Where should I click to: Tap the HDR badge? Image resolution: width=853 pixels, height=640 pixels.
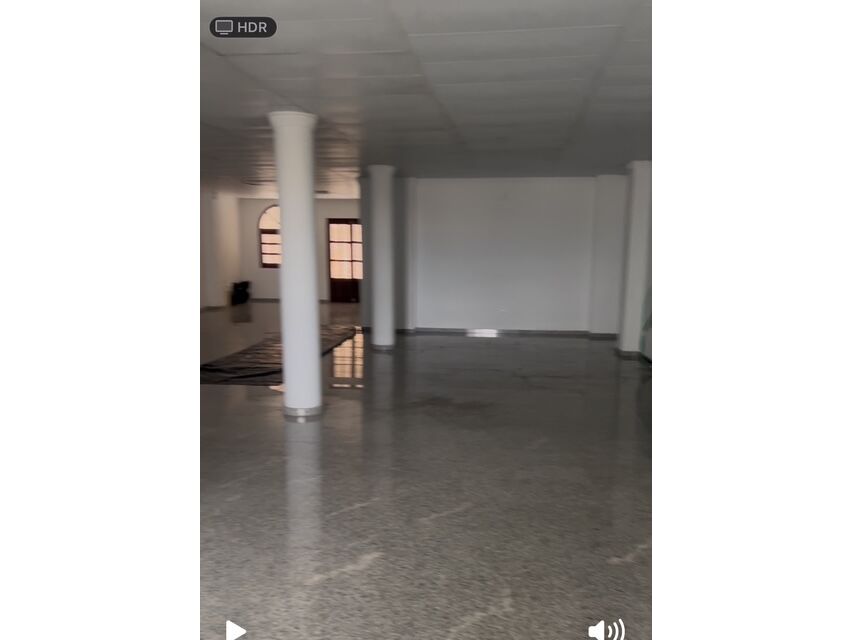(x=243, y=27)
